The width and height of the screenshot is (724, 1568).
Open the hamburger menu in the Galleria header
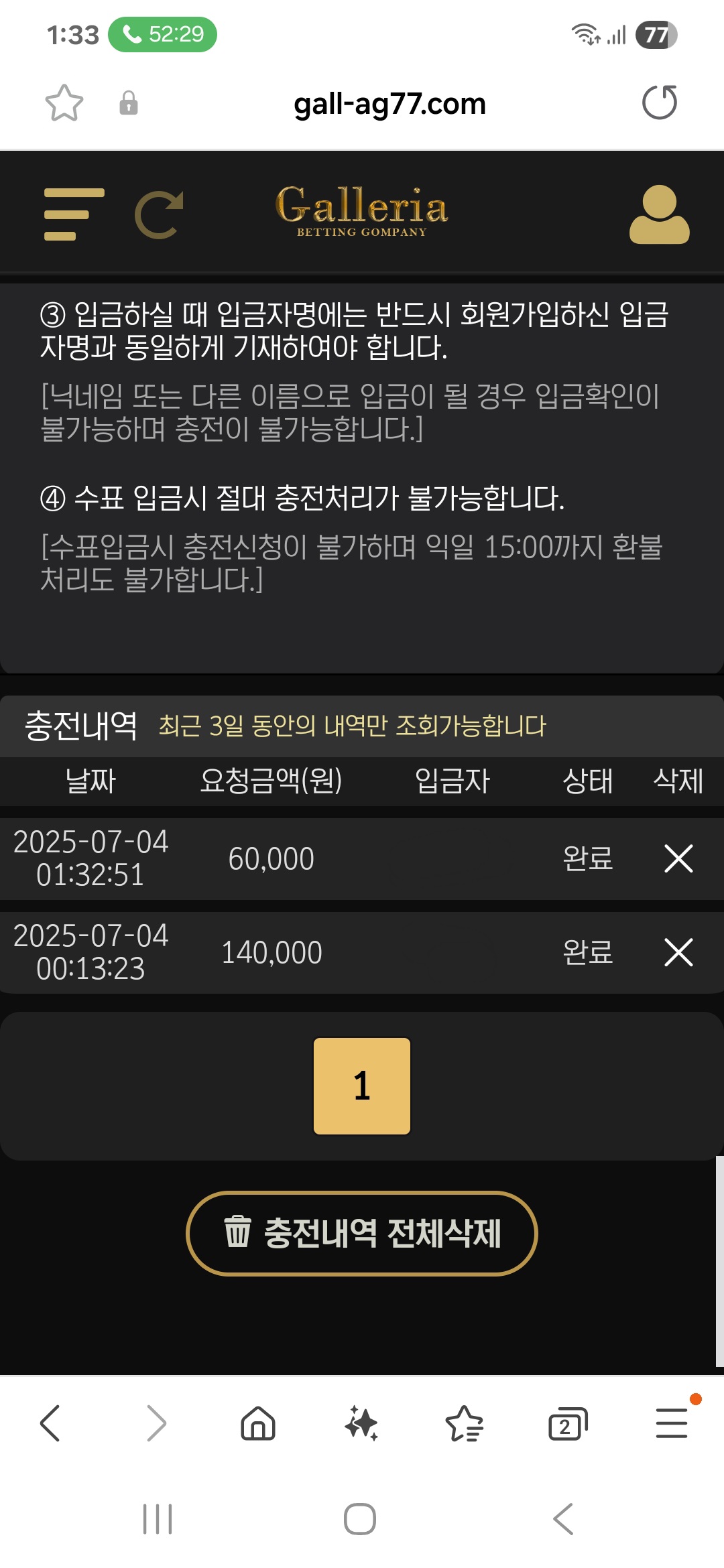[x=74, y=214]
